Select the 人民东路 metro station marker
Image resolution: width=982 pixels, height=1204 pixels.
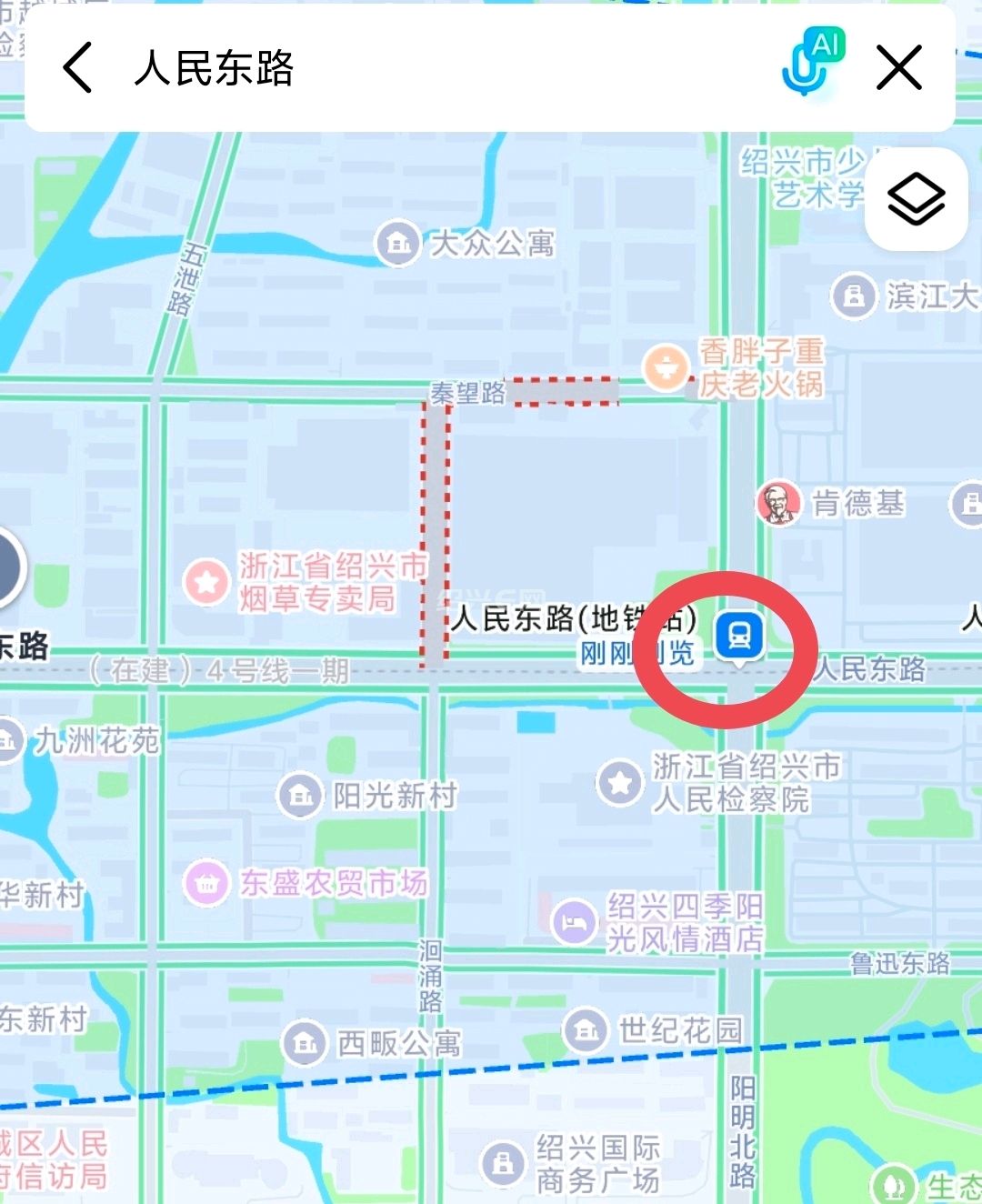(x=739, y=635)
